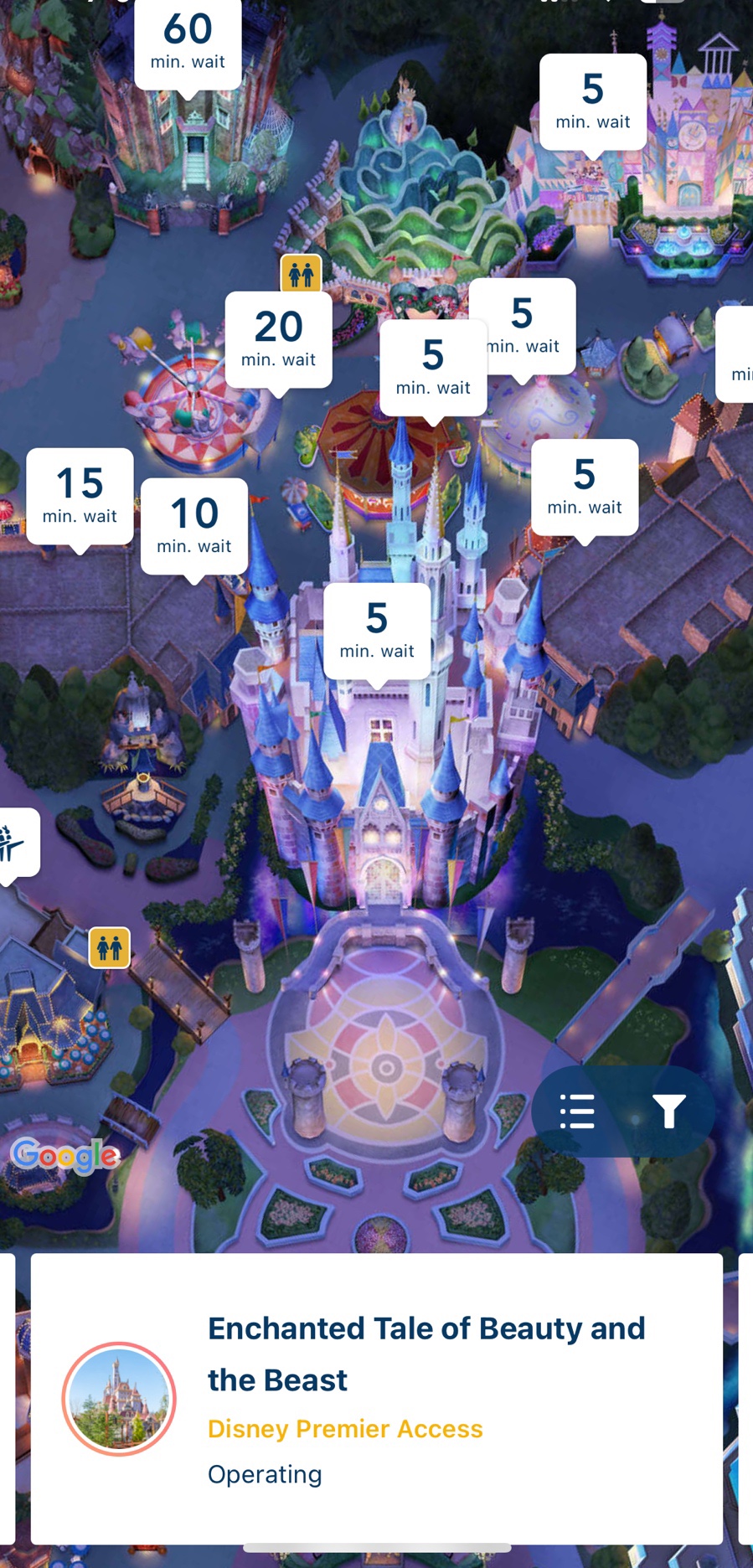Tap the restroom icon near the wooden bridge
The width and height of the screenshot is (753, 1568).
coord(110,947)
